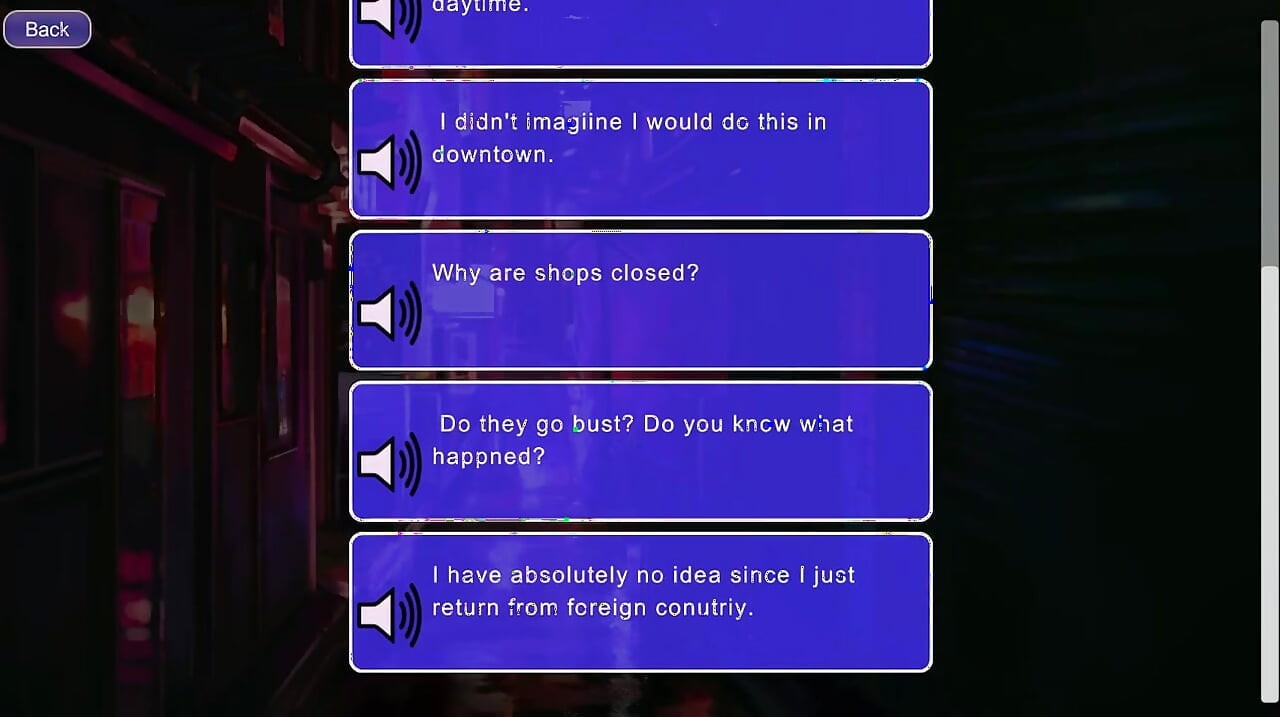Play audio for the "daytime" line
Viewport: 1280px width, 717px height.
(x=389, y=17)
